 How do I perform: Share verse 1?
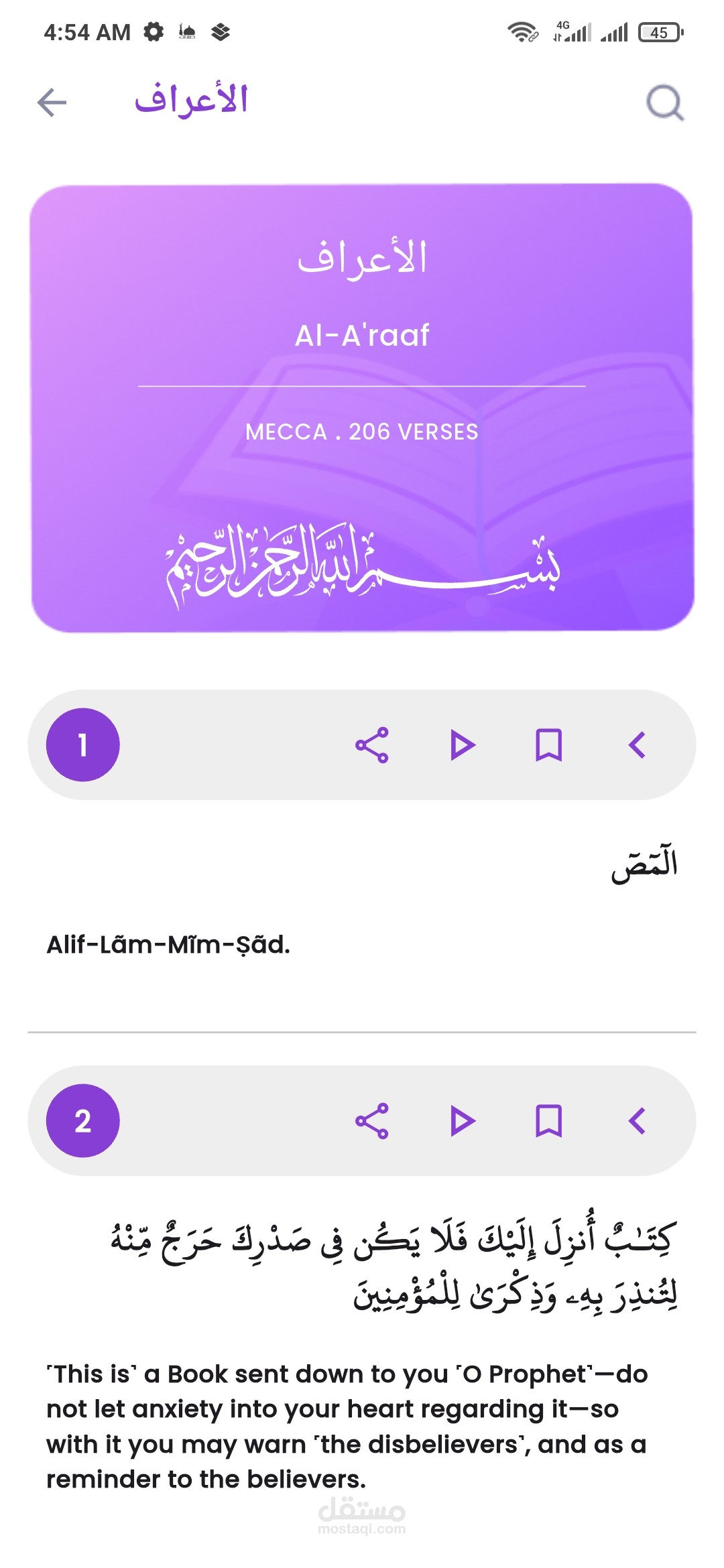[372, 745]
